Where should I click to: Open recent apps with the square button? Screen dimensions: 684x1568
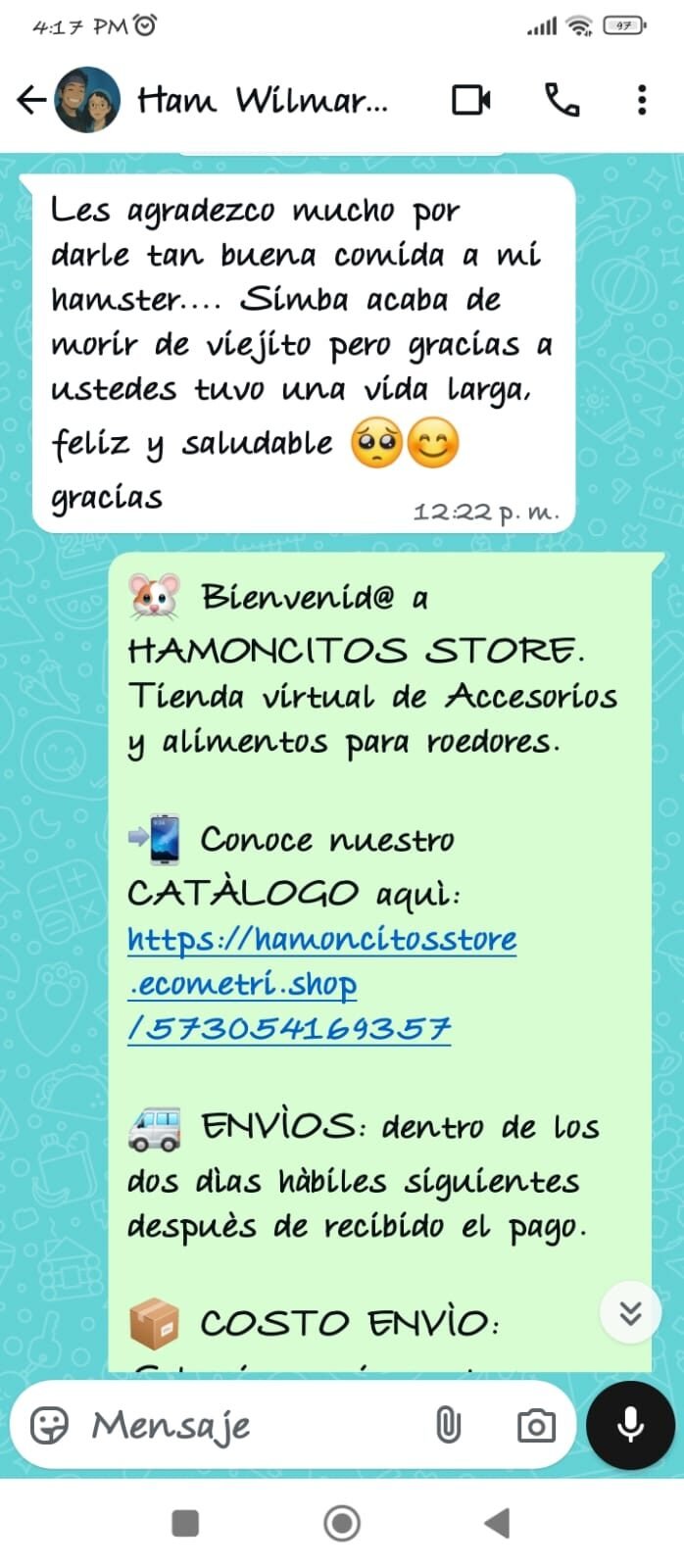click(185, 1523)
